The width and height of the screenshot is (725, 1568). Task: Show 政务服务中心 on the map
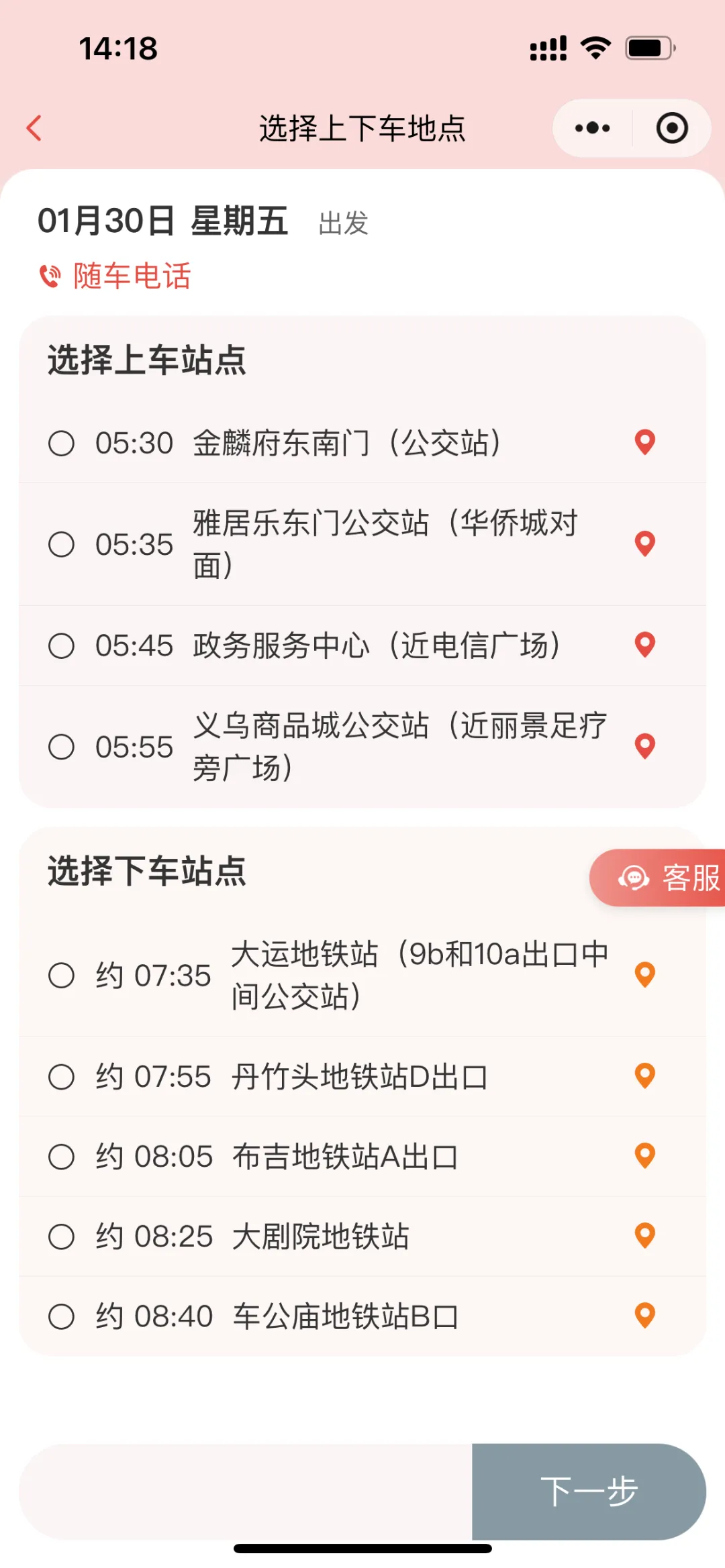tap(645, 645)
